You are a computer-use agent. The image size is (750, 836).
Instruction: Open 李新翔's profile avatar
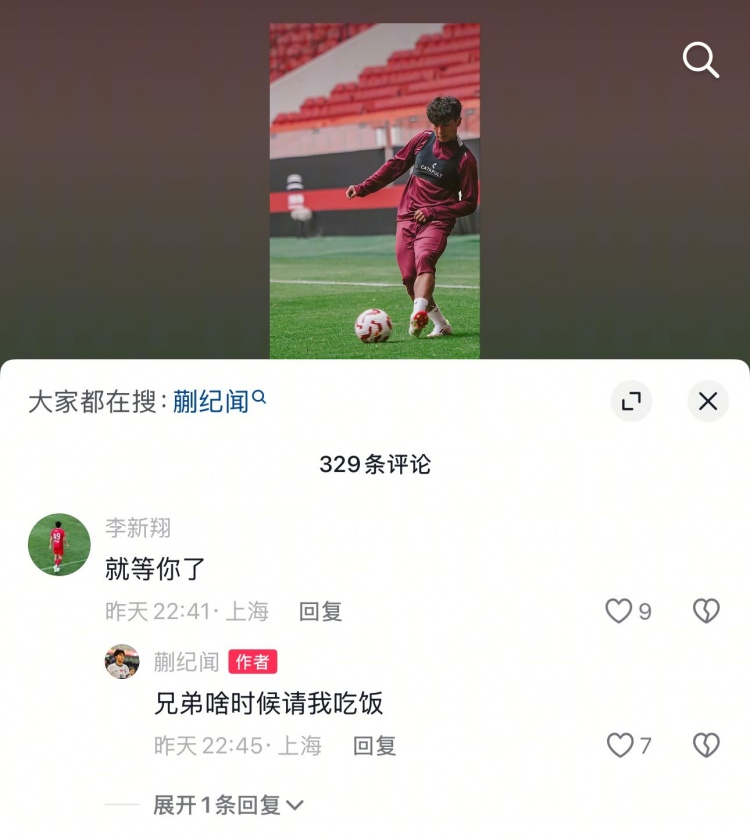[x=59, y=545]
